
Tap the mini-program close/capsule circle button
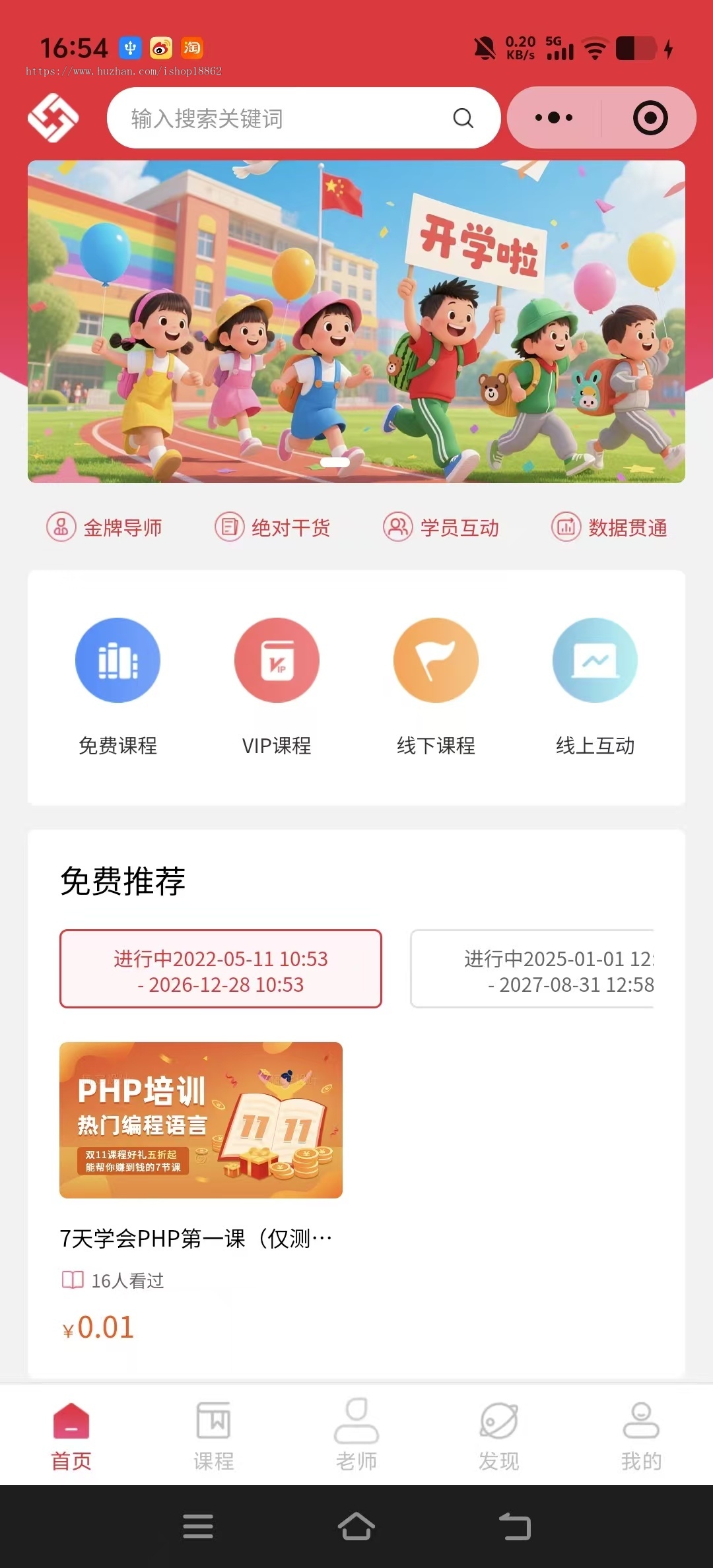650,117
